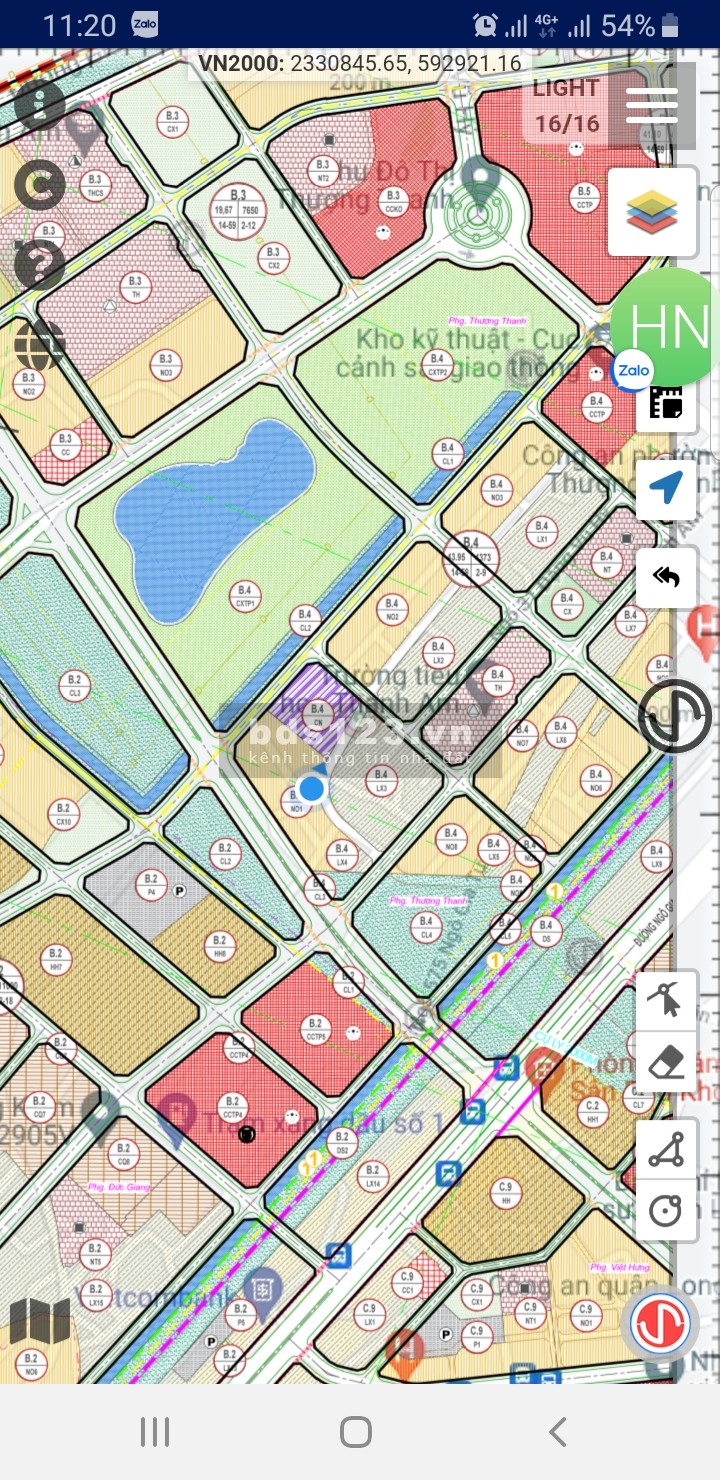Screen dimensions: 720x1480
Task: Tap the round swirl icon
Action: (x=675, y=716)
